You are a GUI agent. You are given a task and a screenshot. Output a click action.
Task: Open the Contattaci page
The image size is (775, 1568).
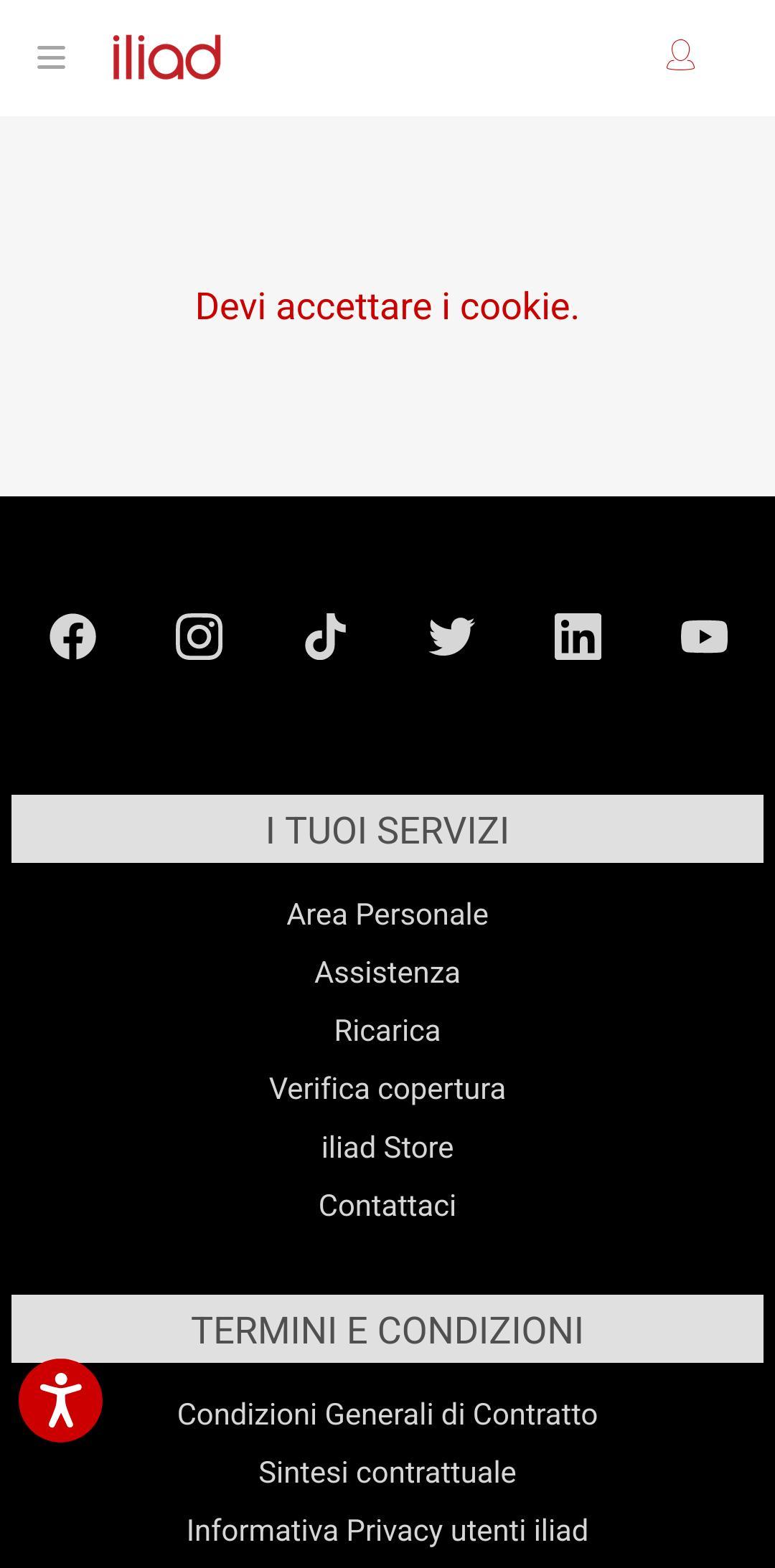click(x=387, y=1206)
